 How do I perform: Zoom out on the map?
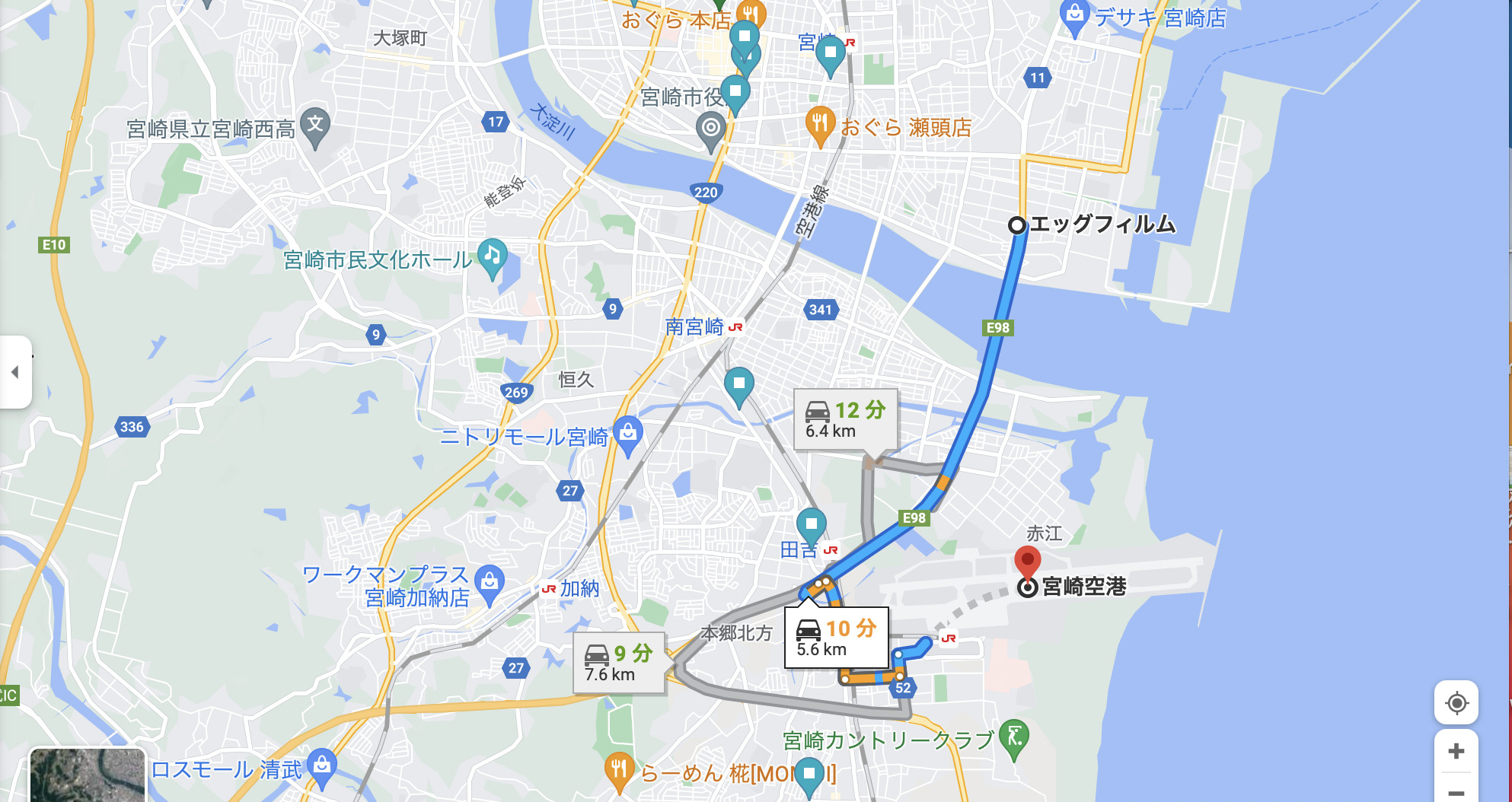pos(1456,791)
